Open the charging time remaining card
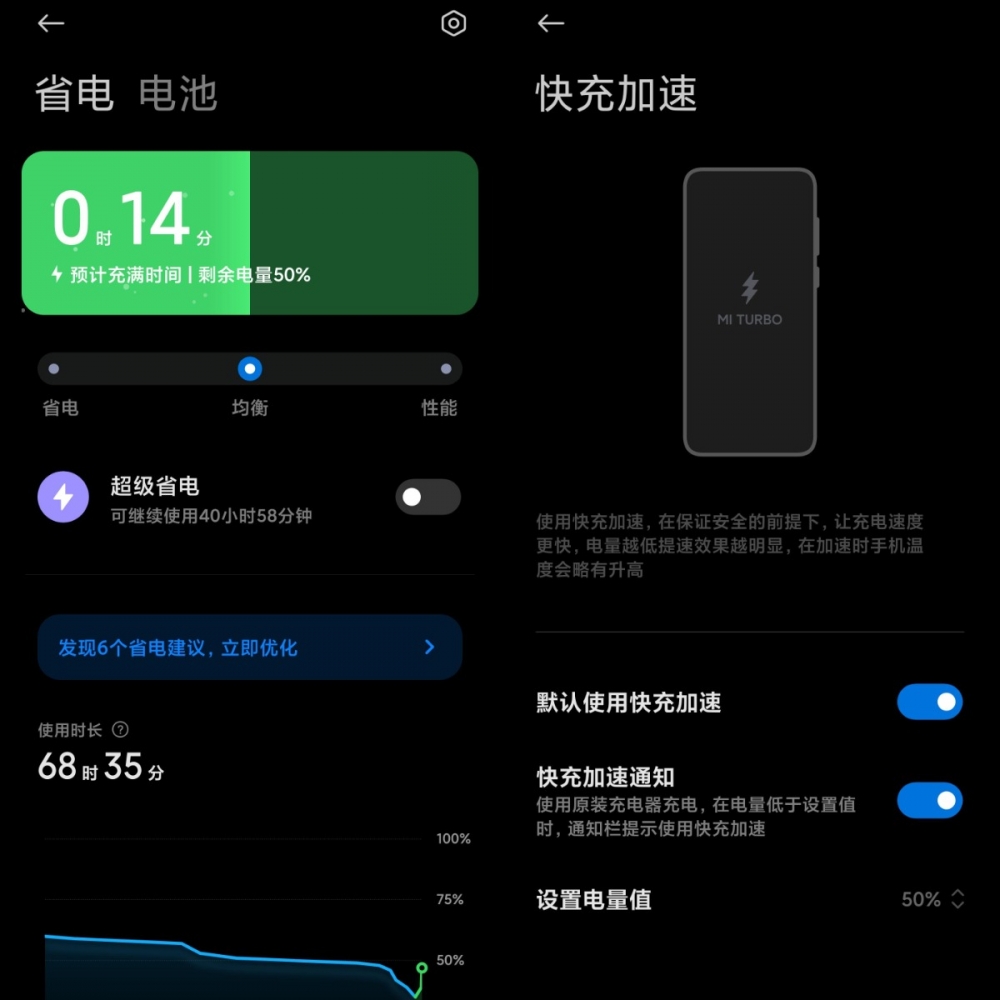This screenshot has width=1000, height=1000. tap(250, 233)
